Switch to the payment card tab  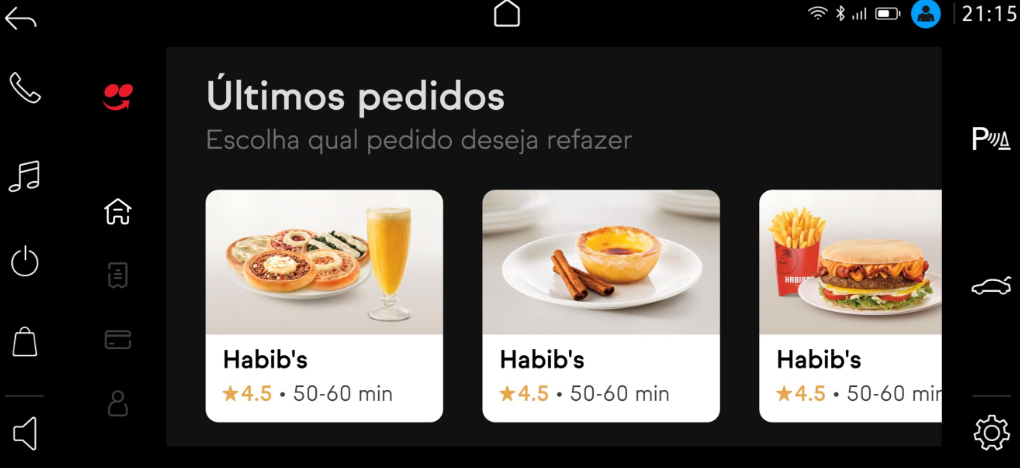point(118,340)
